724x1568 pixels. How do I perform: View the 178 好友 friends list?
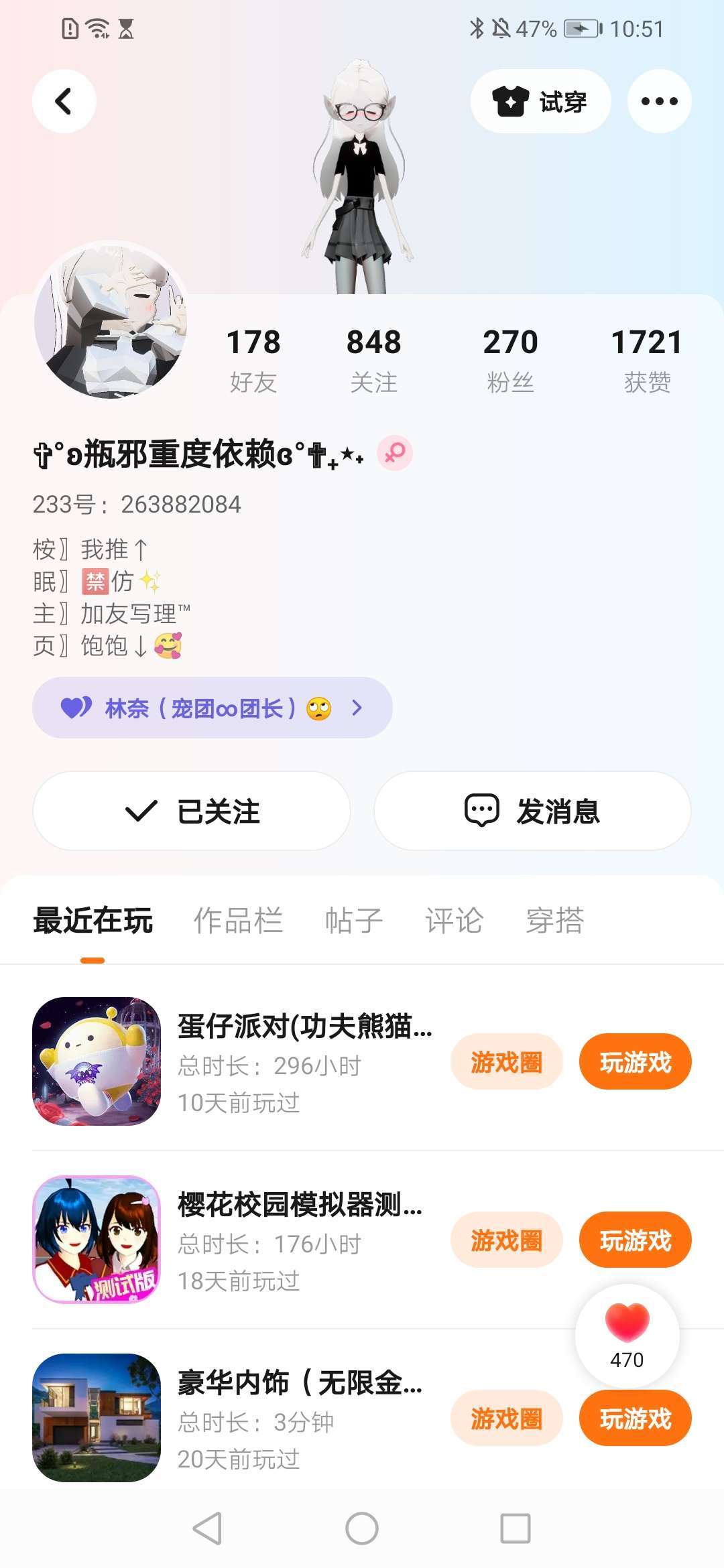coord(253,360)
